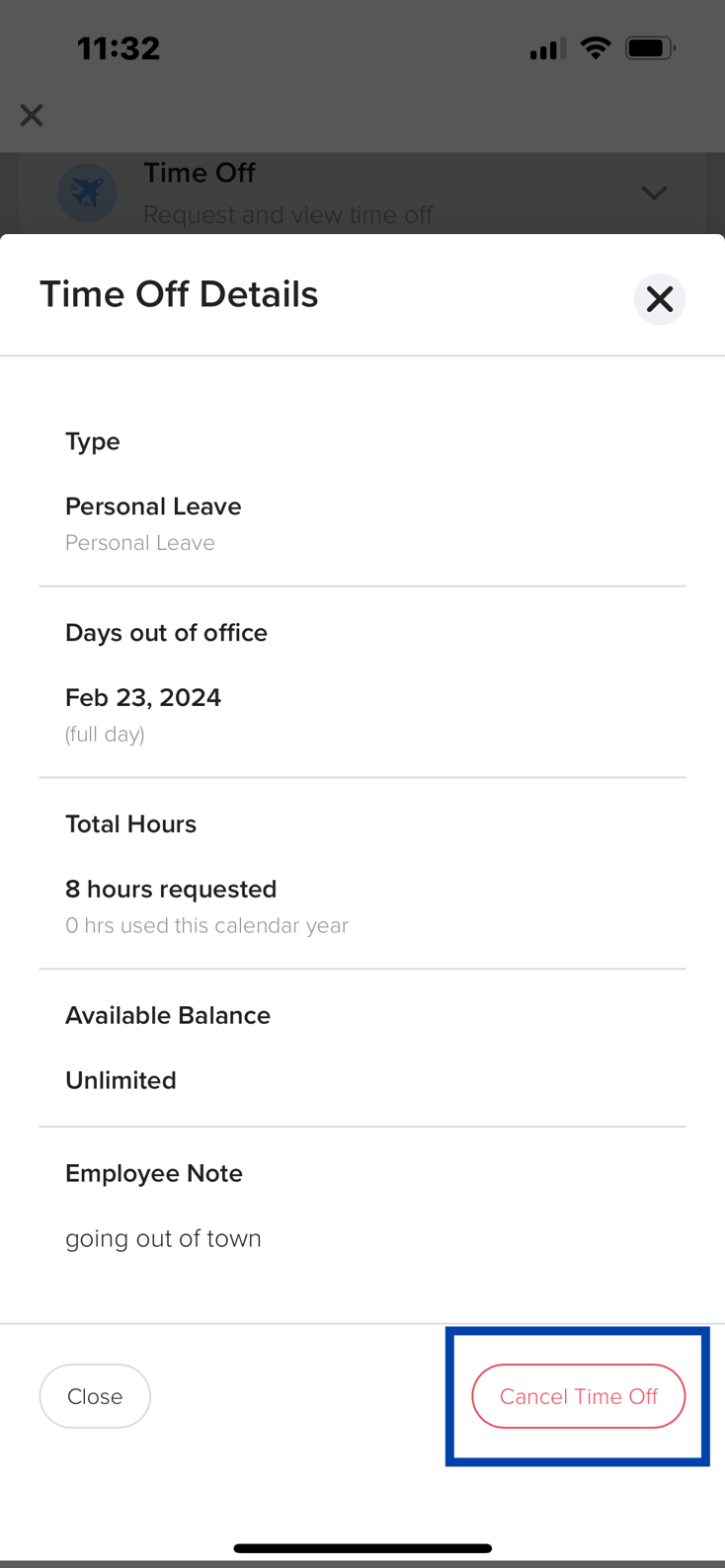Tap the Request and view time off subtitle
This screenshot has width=725, height=1568.
[288, 214]
